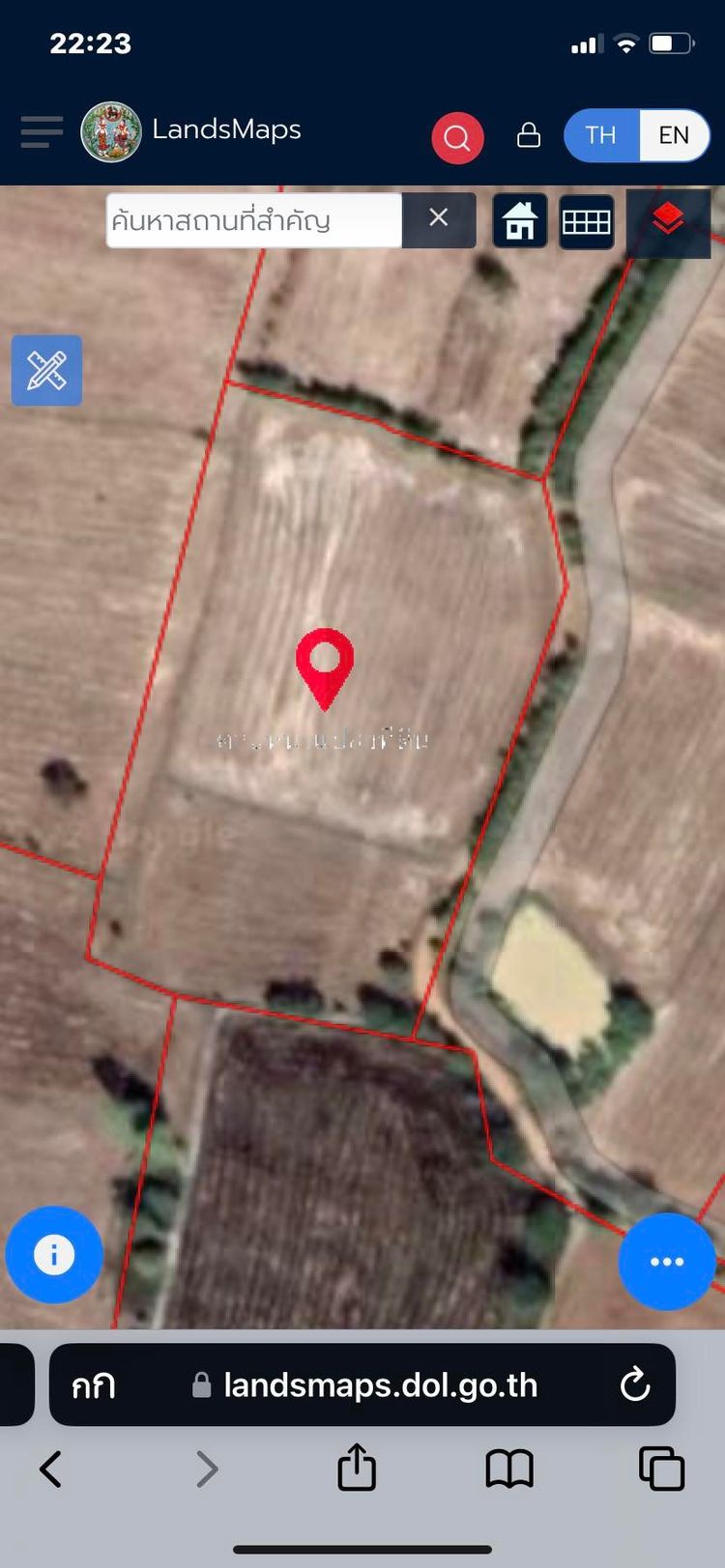Open the three-dot more options button
Viewport: 725px width, 1568px height.
coord(667,1261)
